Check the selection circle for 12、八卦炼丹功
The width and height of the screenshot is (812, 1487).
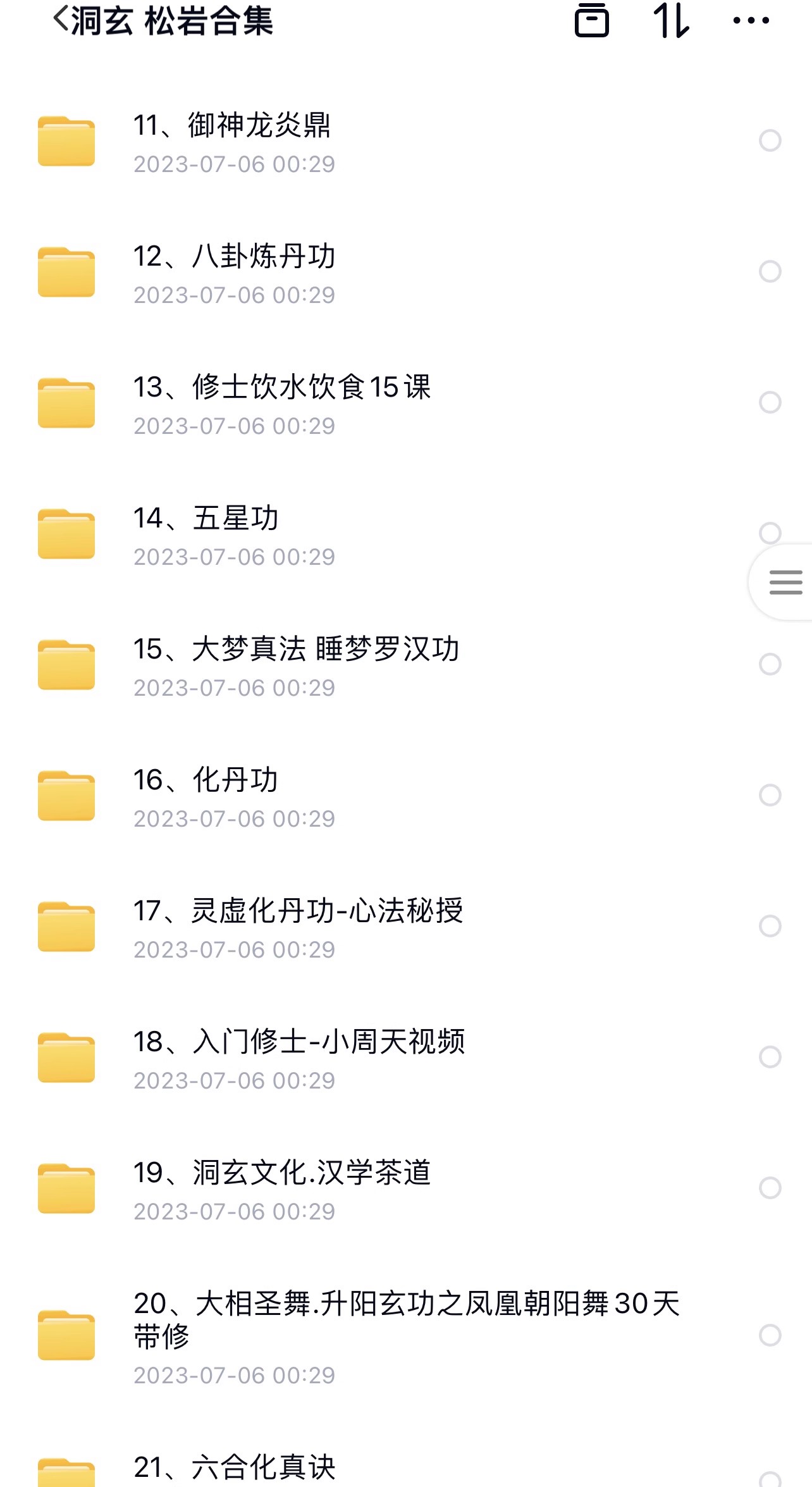click(x=770, y=271)
